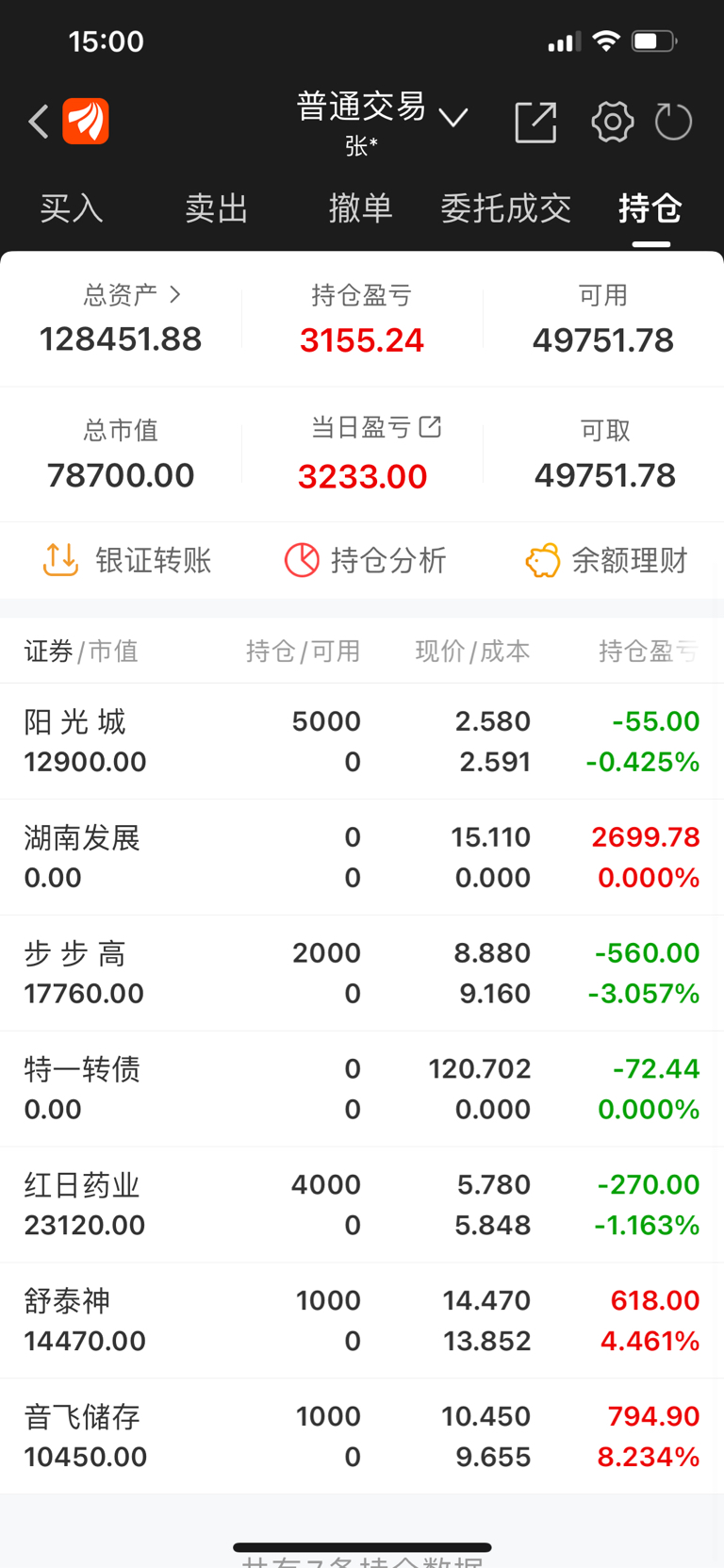Go back using the top-left arrow
Screen dimensions: 724x1568
(x=39, y=122)
